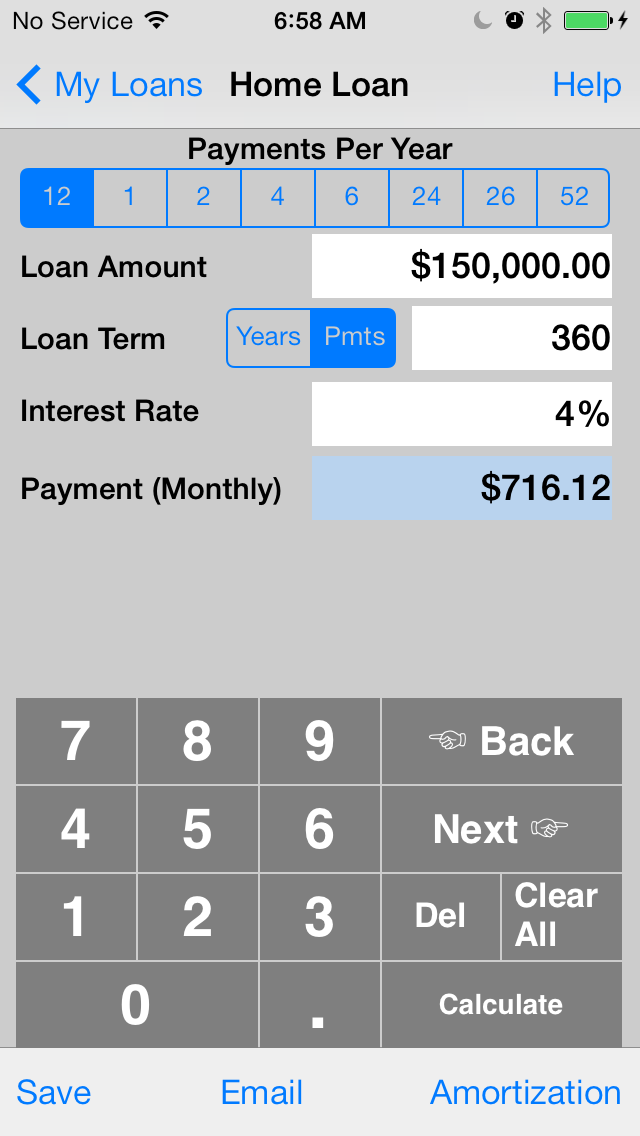640x1136 pixels.
Task: Return to previous field with Back key
Action: pos(501,742)
